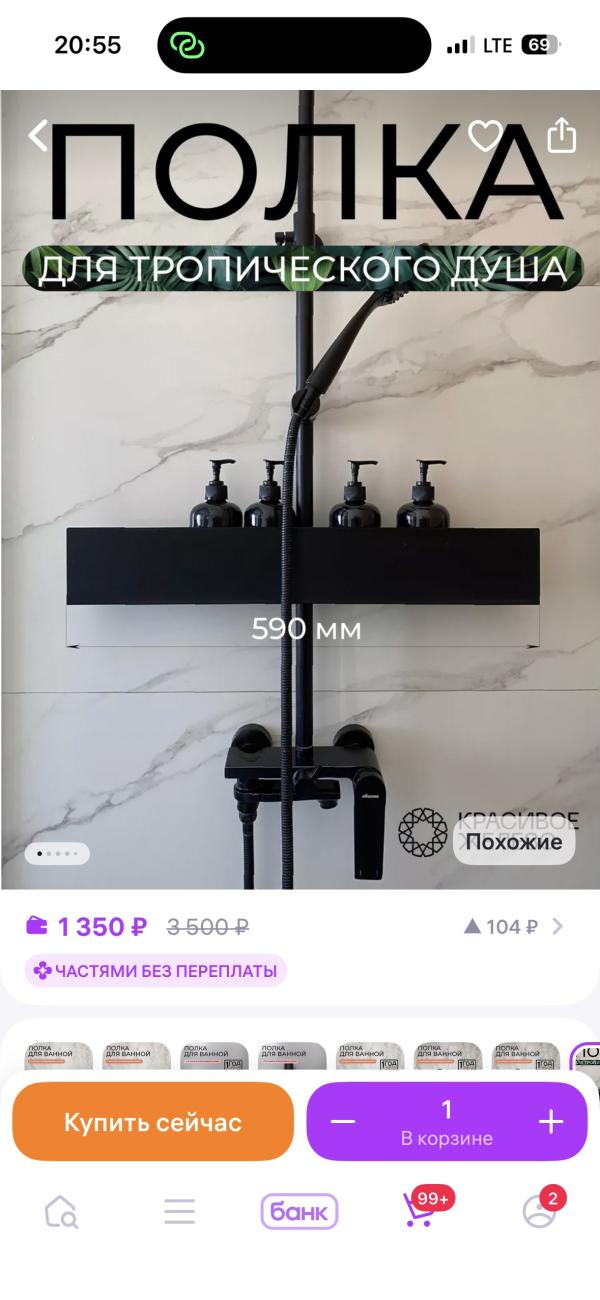Add product to favorites with heart icon

(486, 135)
